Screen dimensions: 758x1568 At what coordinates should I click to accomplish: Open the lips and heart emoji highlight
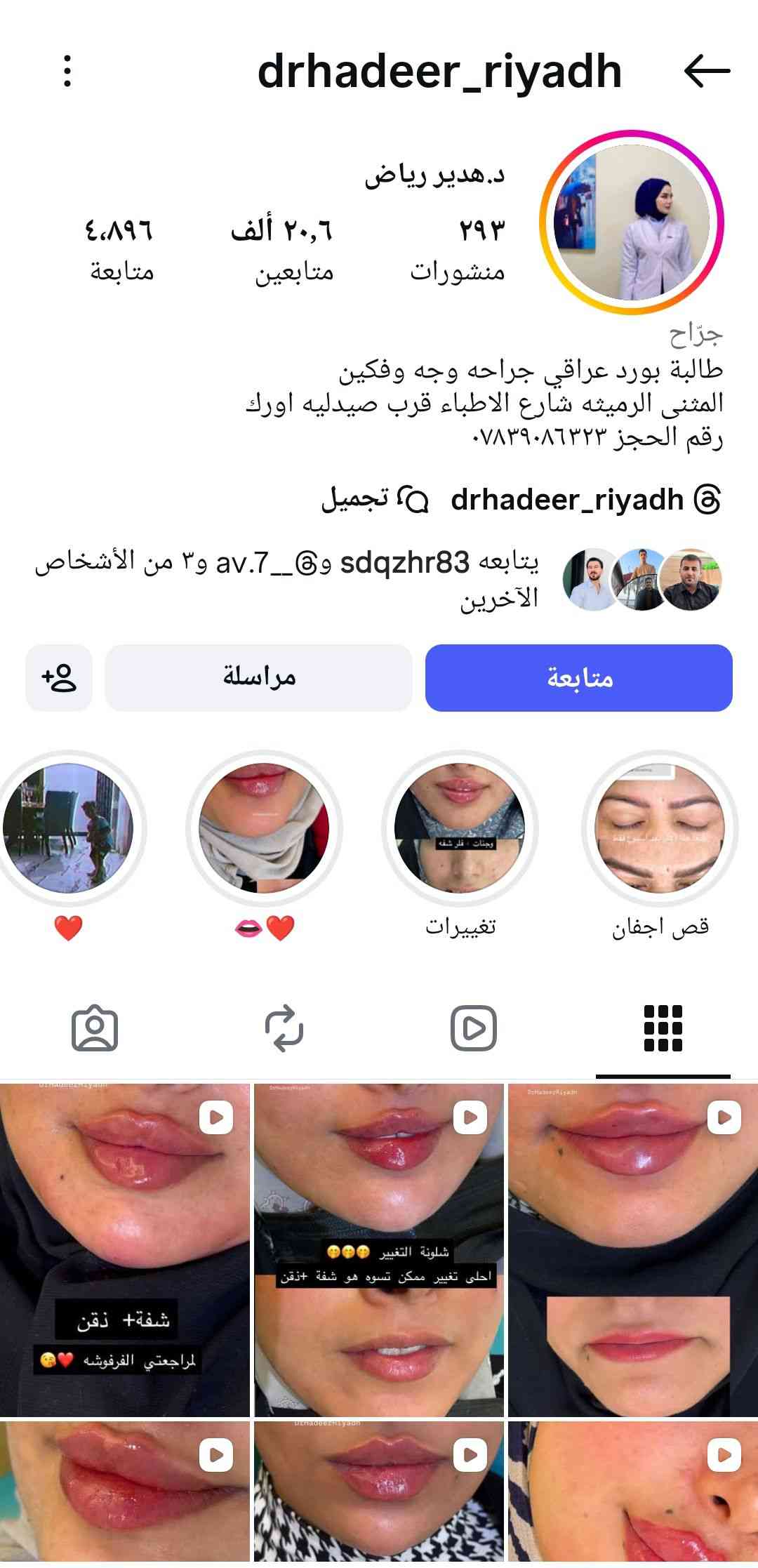[x=264, y=828]
